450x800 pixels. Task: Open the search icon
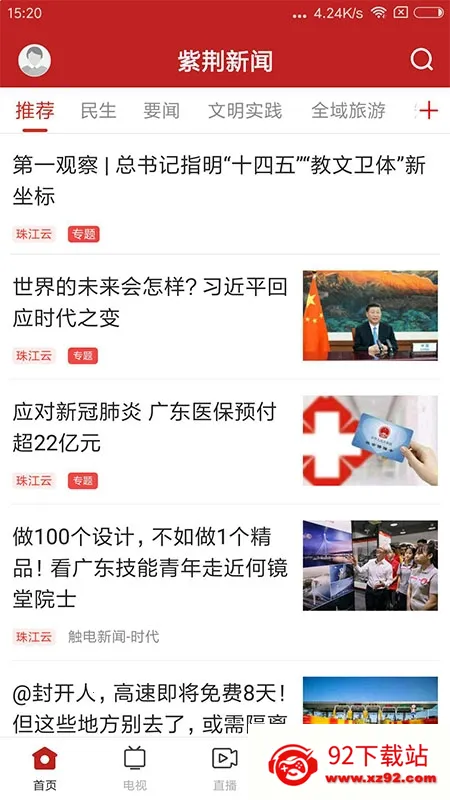click(x=421, y=60)
